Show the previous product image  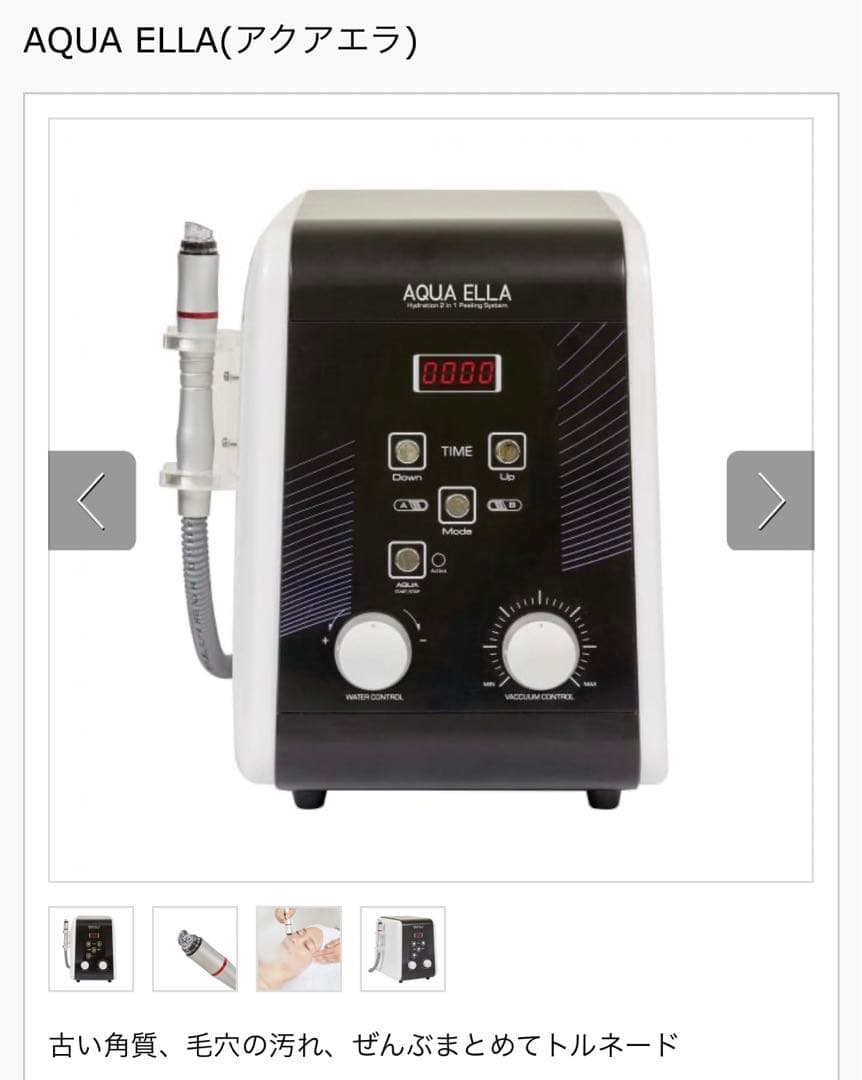[92, 500]
